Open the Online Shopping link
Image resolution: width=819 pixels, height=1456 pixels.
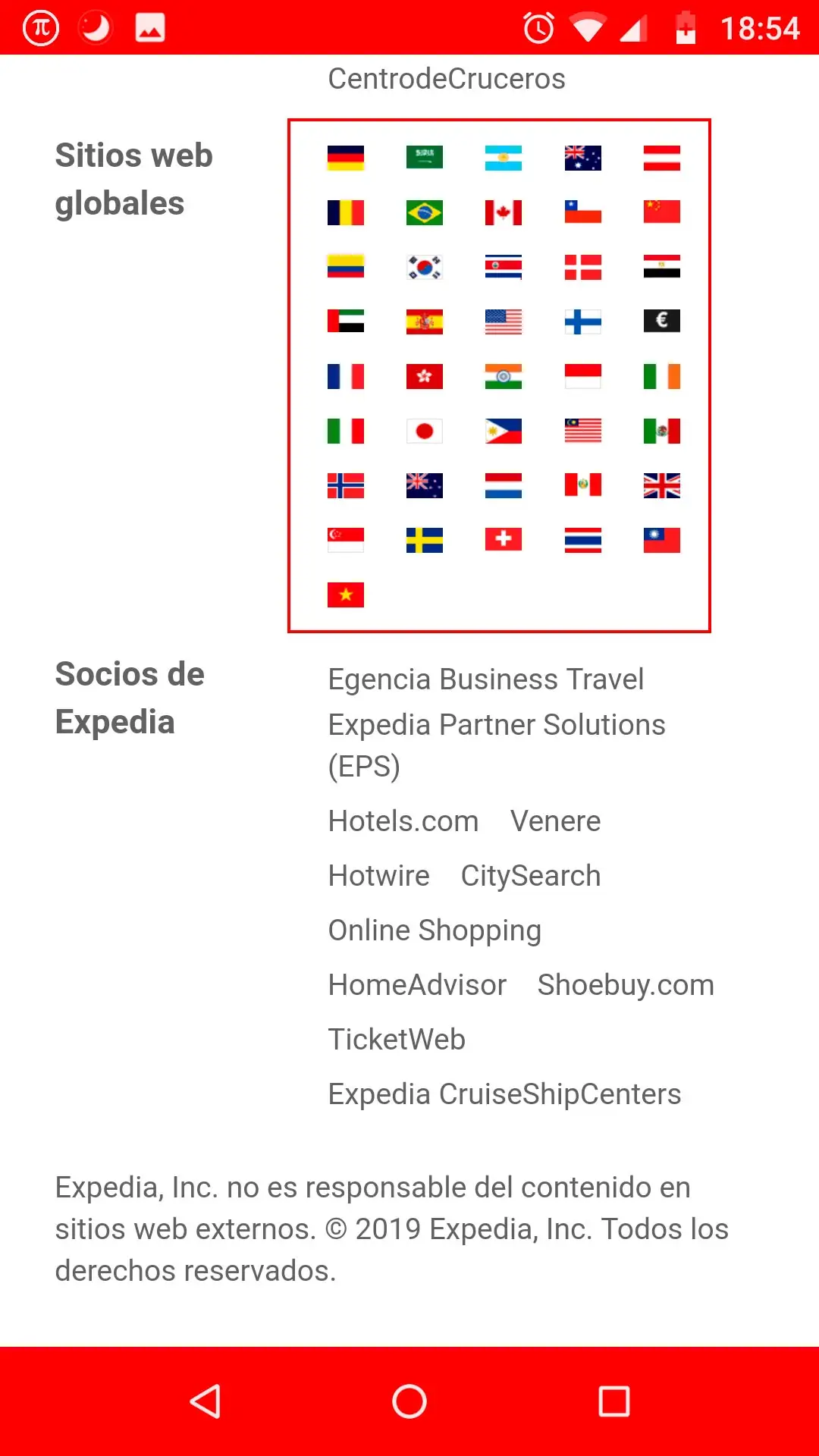435,930
